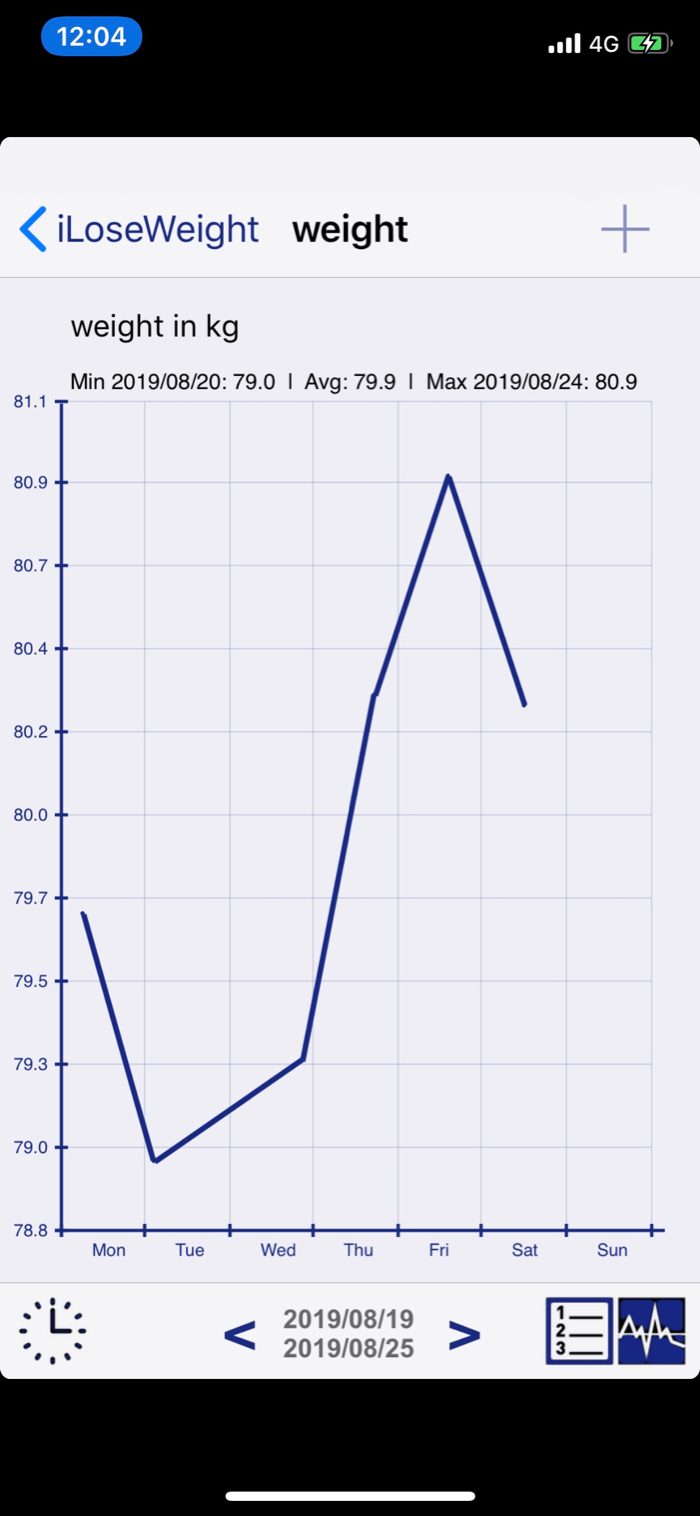Select the chart graph view

[x=652, y=1331]
